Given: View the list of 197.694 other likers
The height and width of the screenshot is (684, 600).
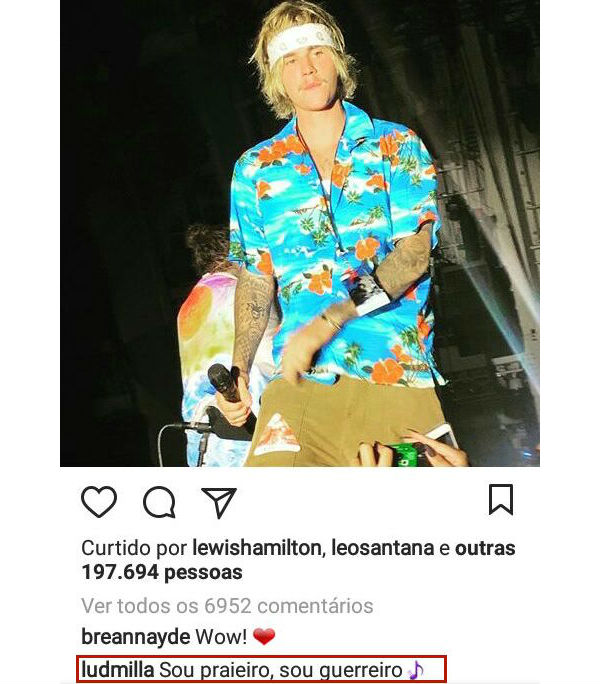Looking at the screenshot, I should pyautogui.click(x=162, y=573).
